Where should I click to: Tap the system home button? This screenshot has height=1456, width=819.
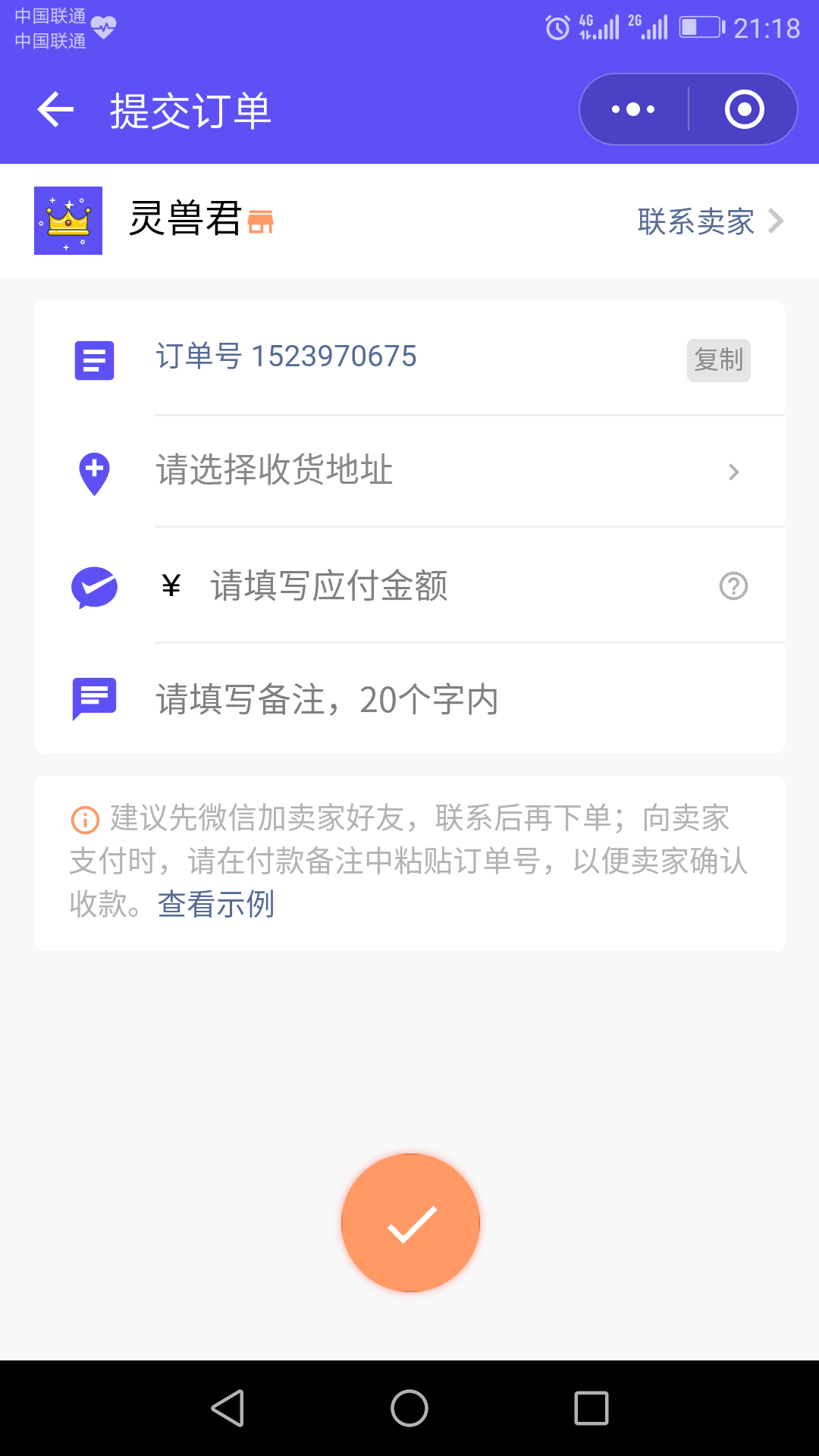(x=409, y=1408)
